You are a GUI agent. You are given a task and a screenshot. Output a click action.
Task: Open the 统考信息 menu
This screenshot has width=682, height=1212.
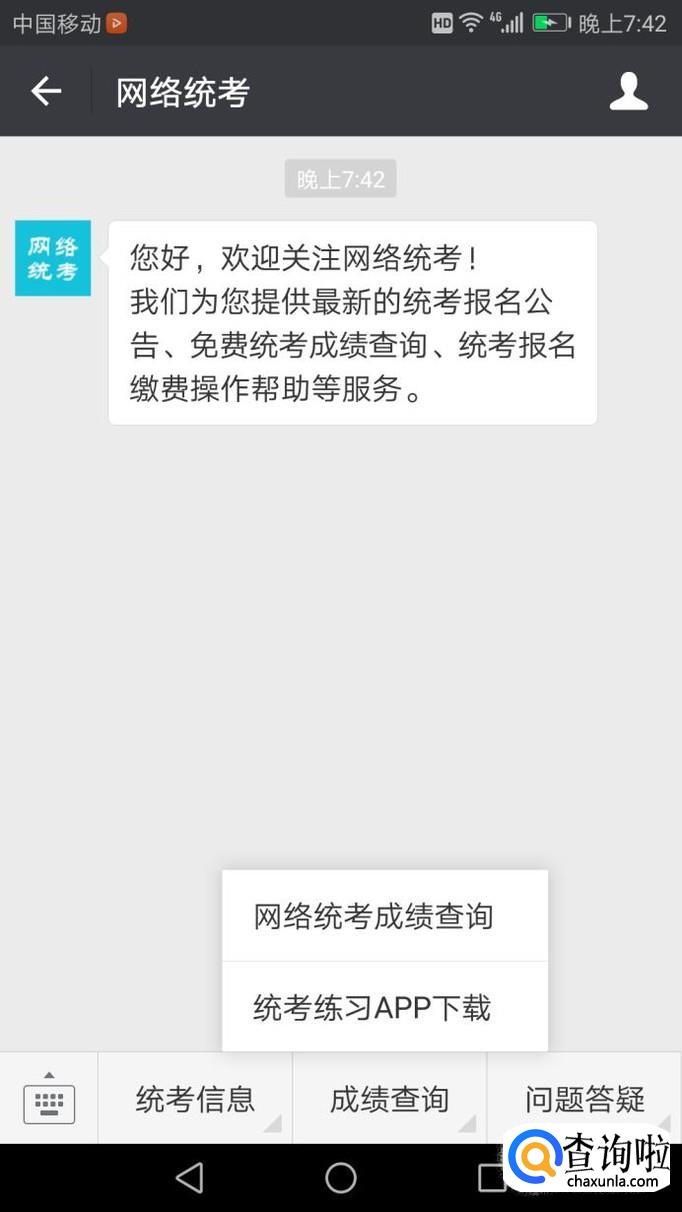pyautogui.click(x=195, y=1099)
